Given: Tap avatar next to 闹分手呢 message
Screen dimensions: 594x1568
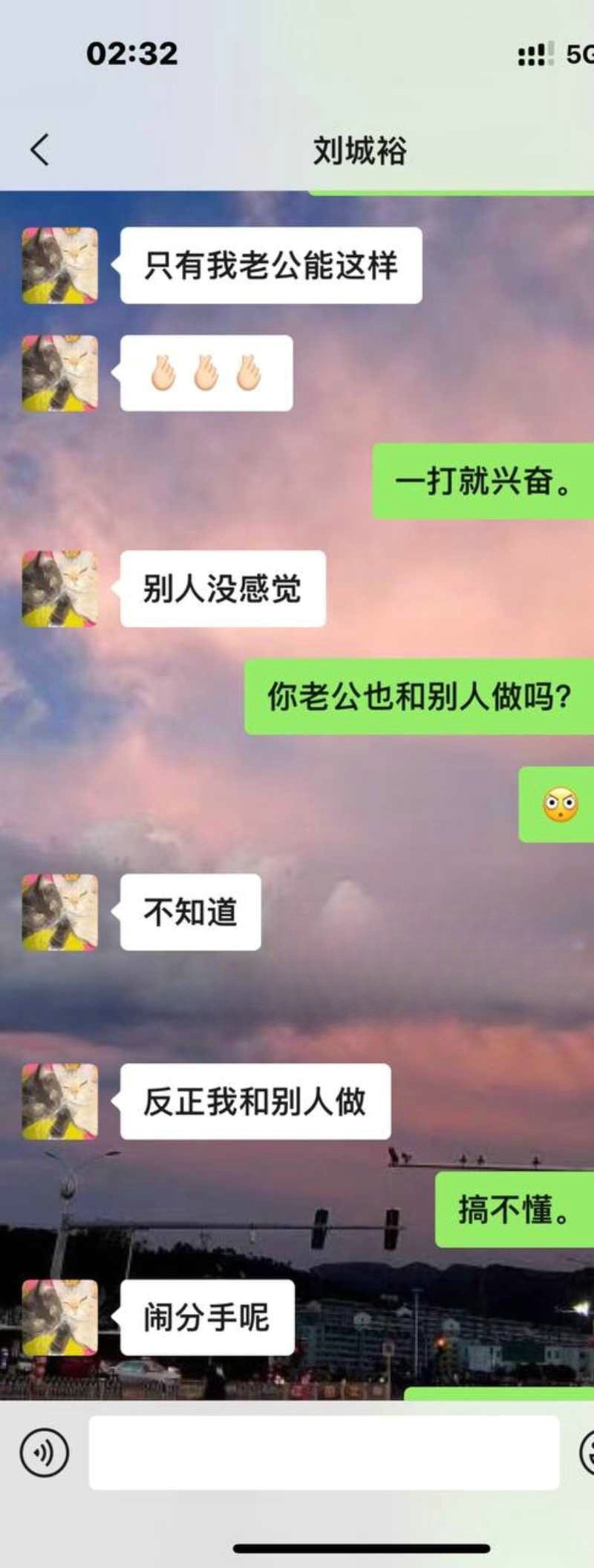Looking at the screenshot, I should (60, 1317).
